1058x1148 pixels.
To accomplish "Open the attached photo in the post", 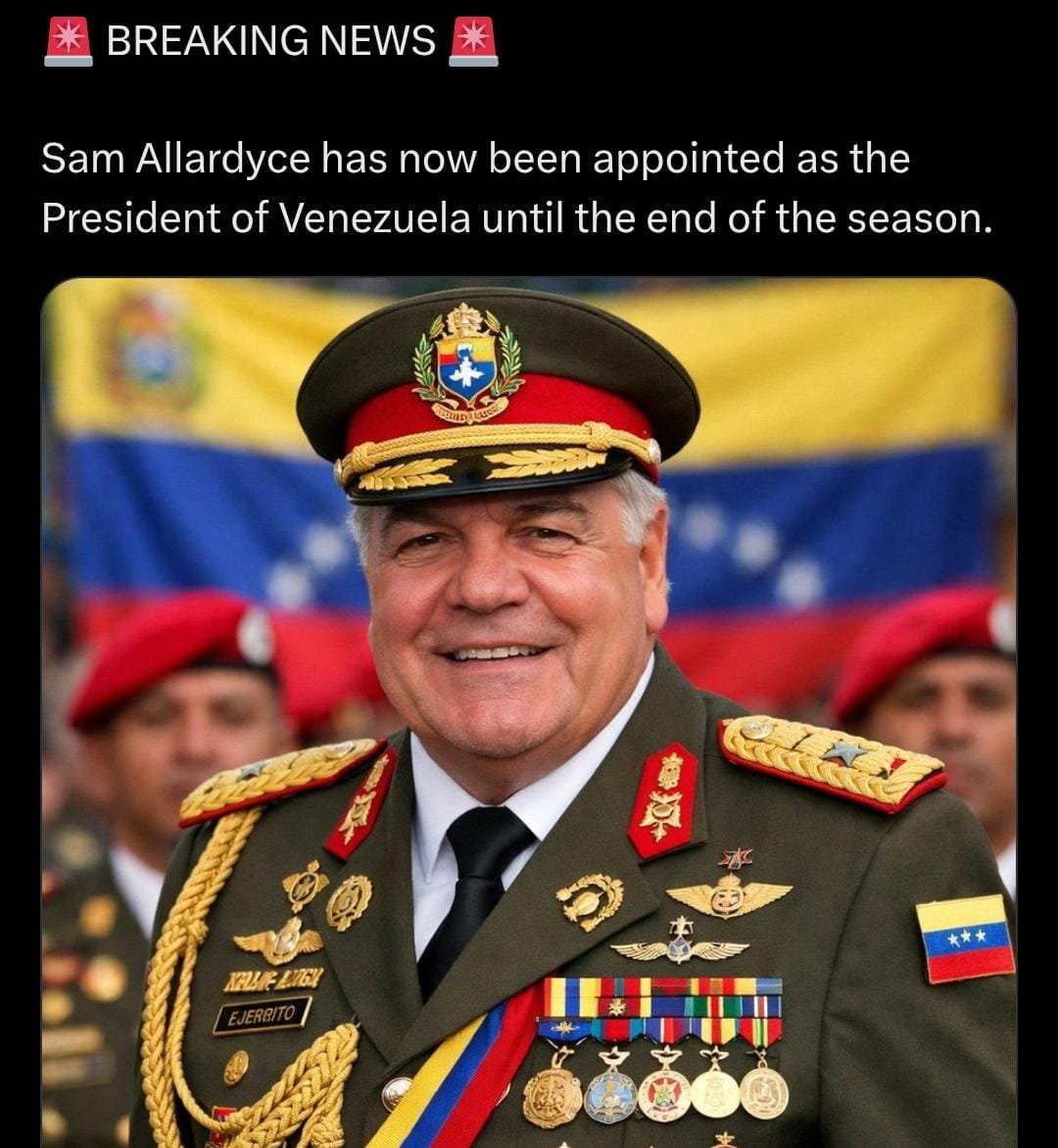I will coord(529,713).
